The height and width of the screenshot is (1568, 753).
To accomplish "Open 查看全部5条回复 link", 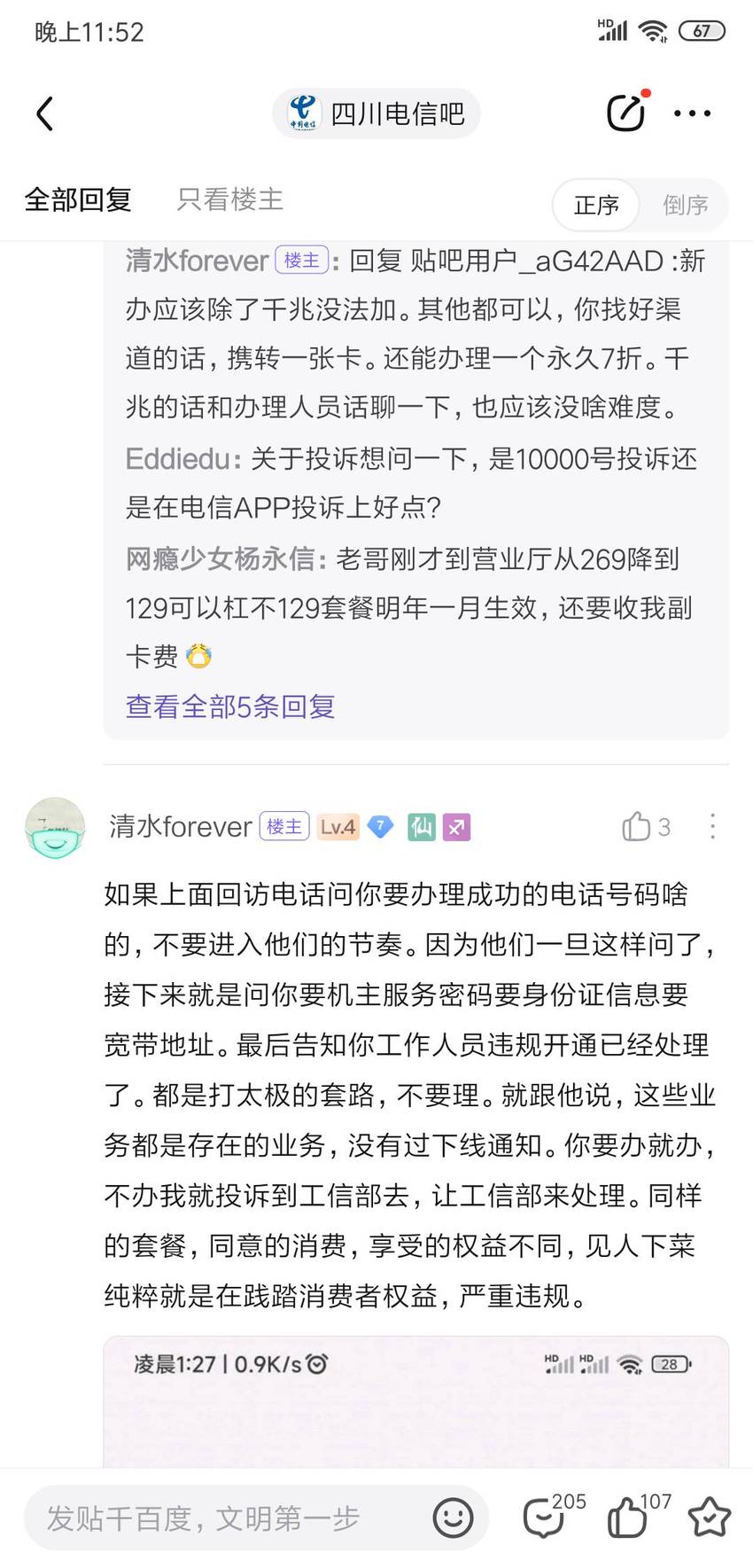I will point(230,706).
